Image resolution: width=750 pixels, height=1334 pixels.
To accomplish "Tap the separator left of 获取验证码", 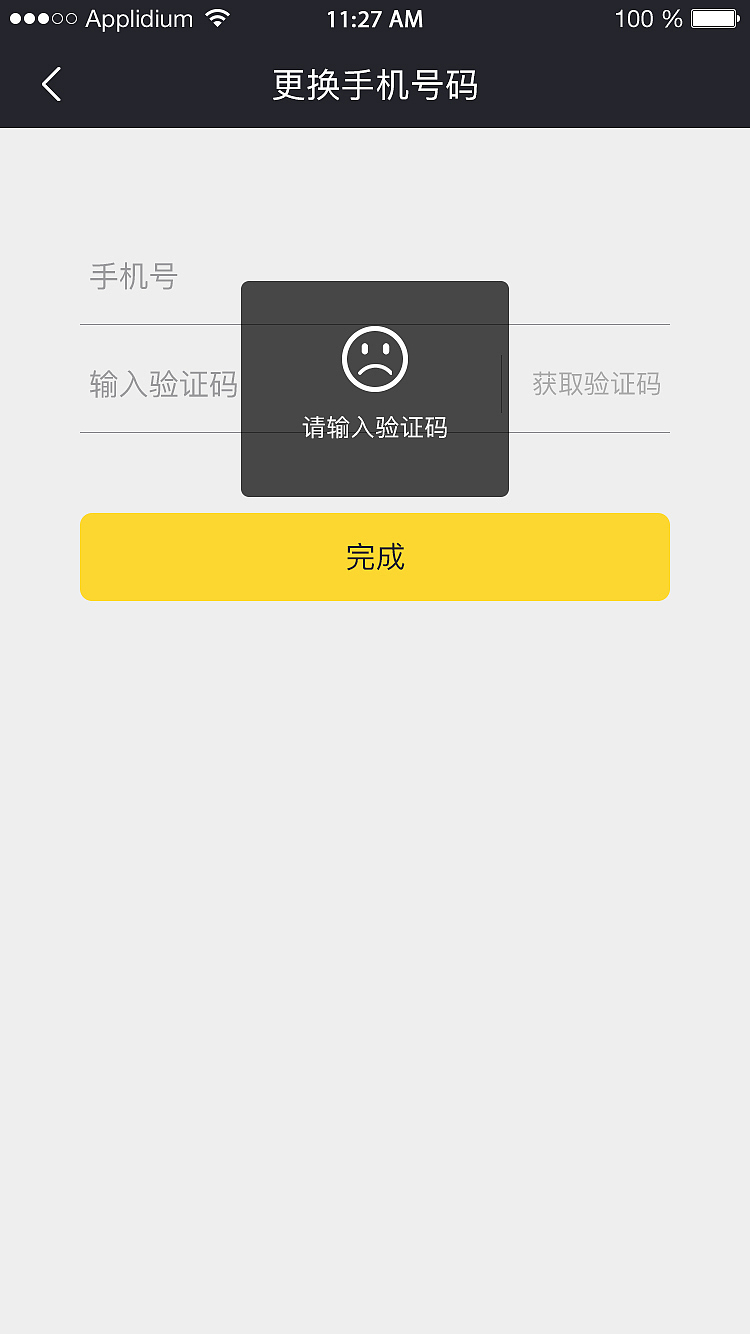I will (502, 384).
